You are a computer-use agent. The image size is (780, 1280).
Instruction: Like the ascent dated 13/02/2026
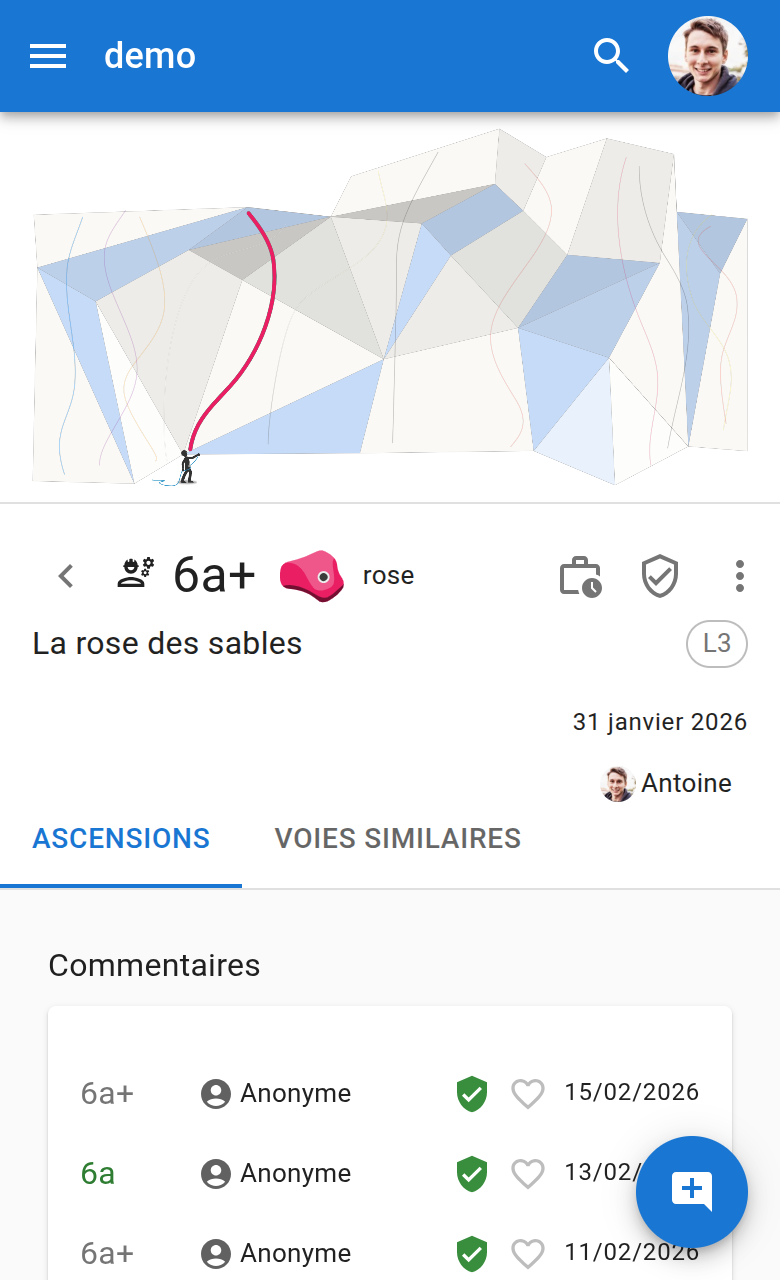(528, 1173)
